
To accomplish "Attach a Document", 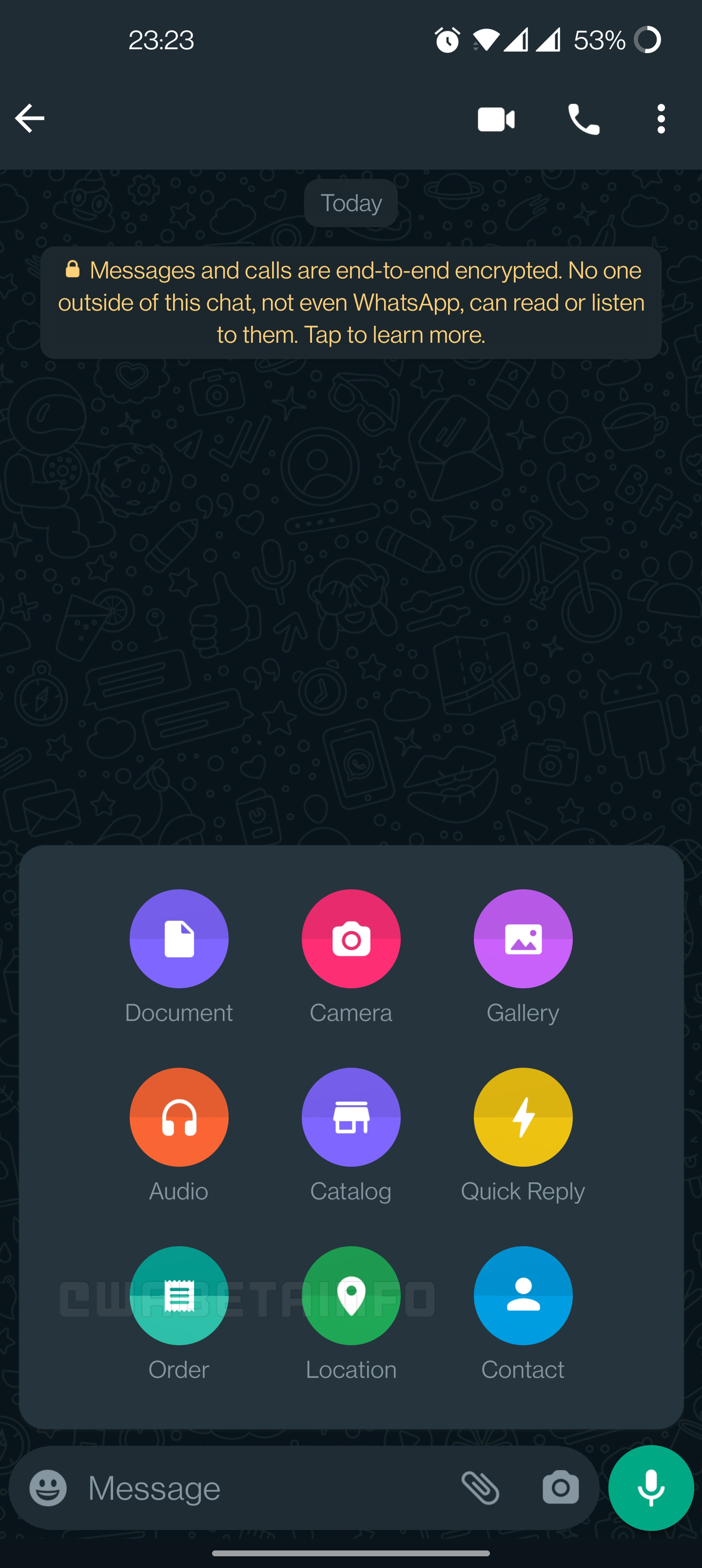I will pos(178,939).
